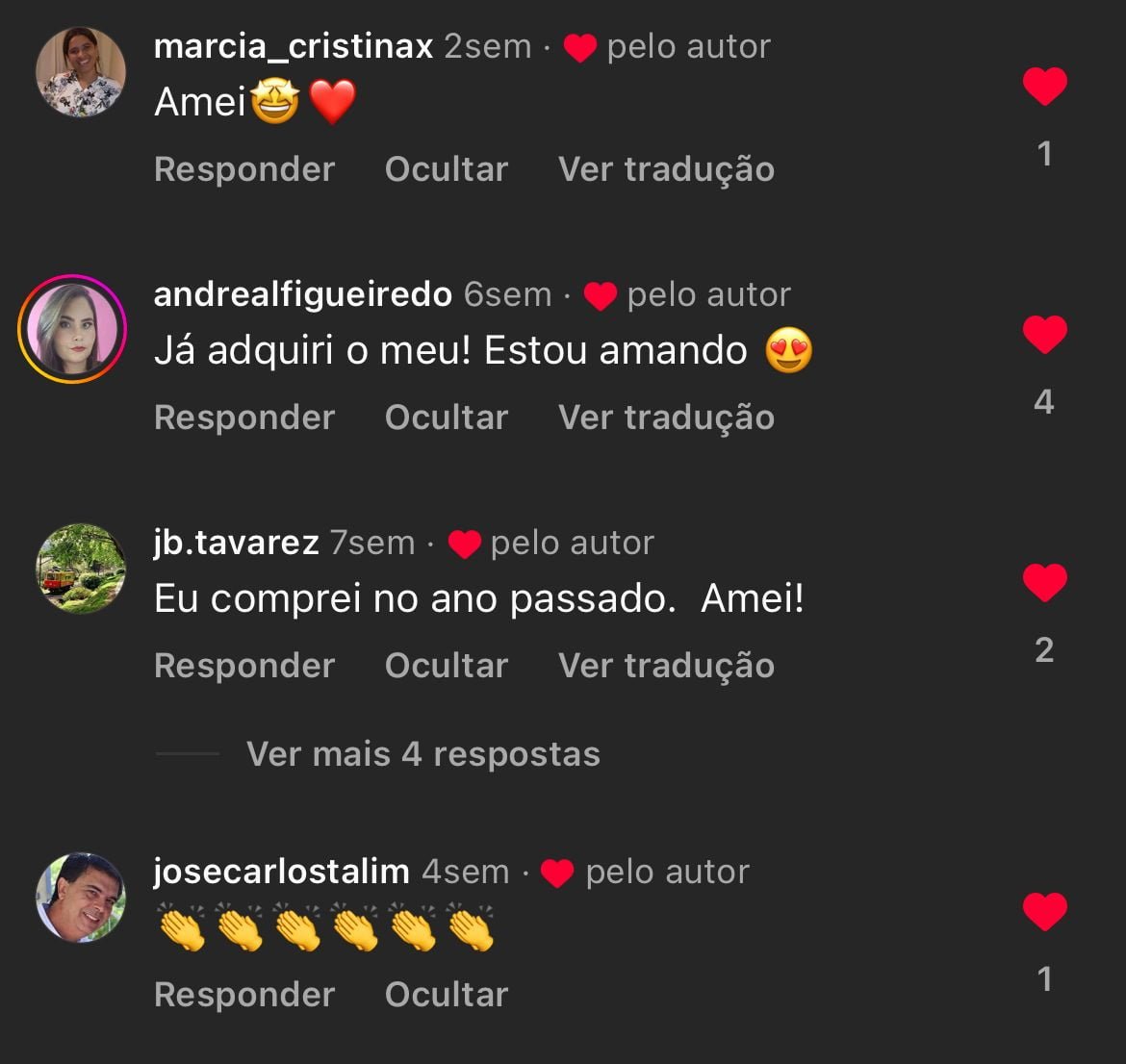Unlike marcia_cristinax's comment heart

1044,87
